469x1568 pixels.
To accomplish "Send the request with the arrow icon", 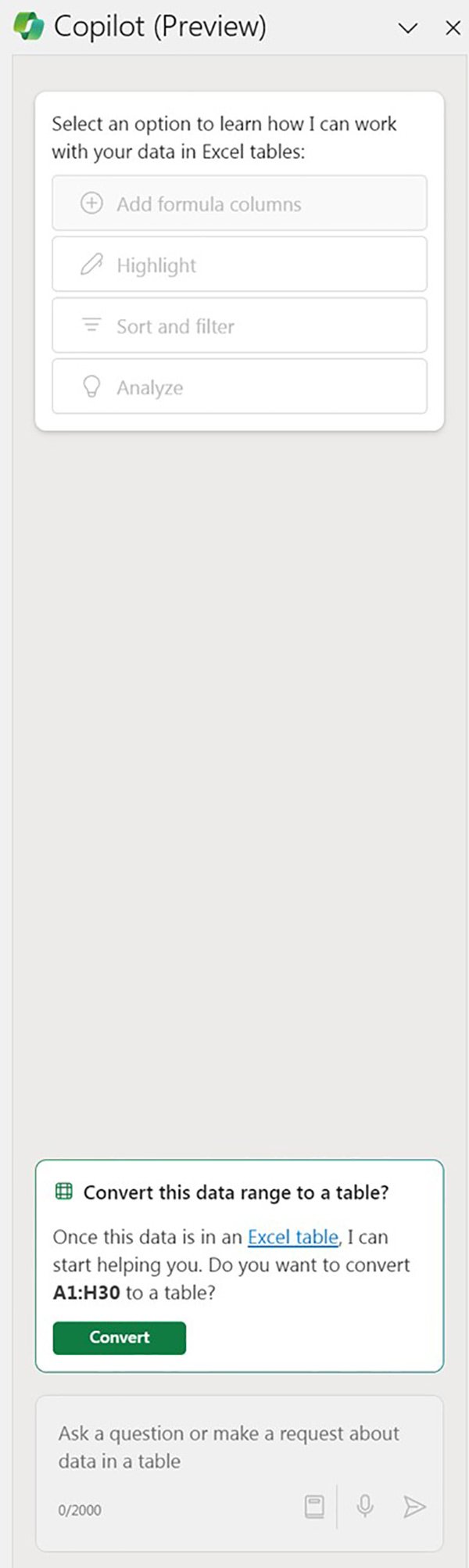I will tap(414, 1506).
